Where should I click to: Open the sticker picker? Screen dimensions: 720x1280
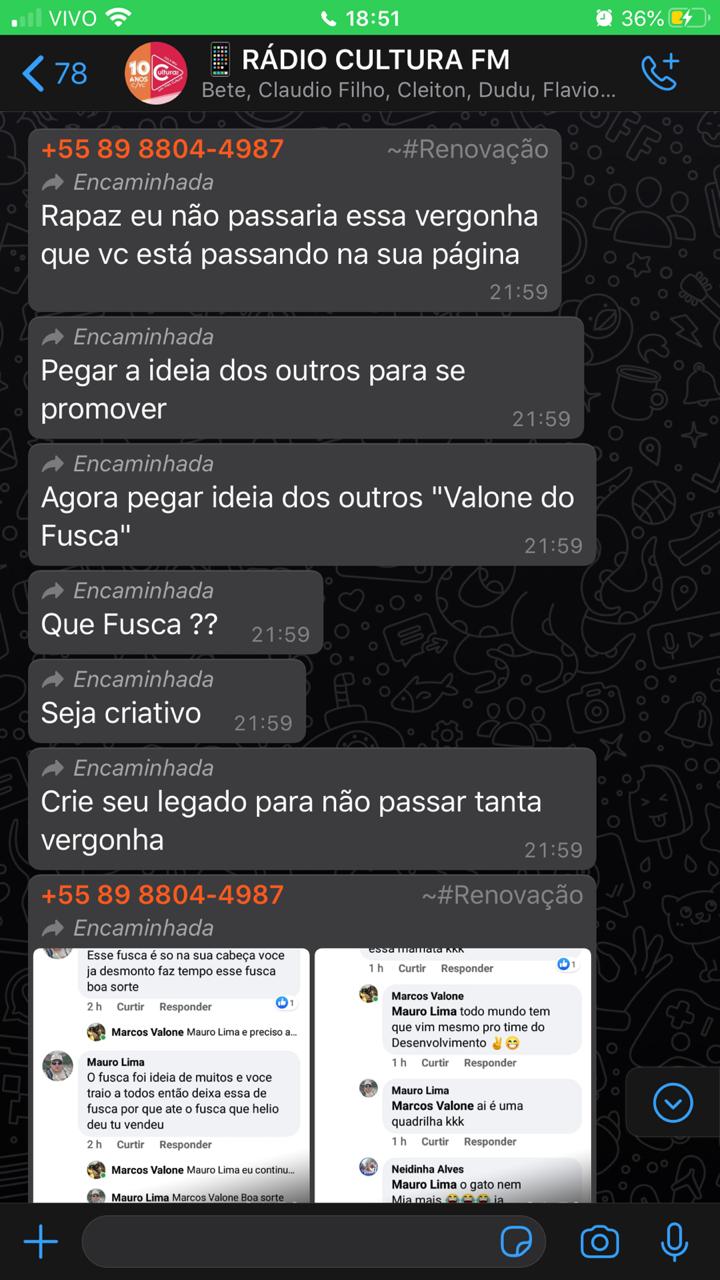(516, 1242)
